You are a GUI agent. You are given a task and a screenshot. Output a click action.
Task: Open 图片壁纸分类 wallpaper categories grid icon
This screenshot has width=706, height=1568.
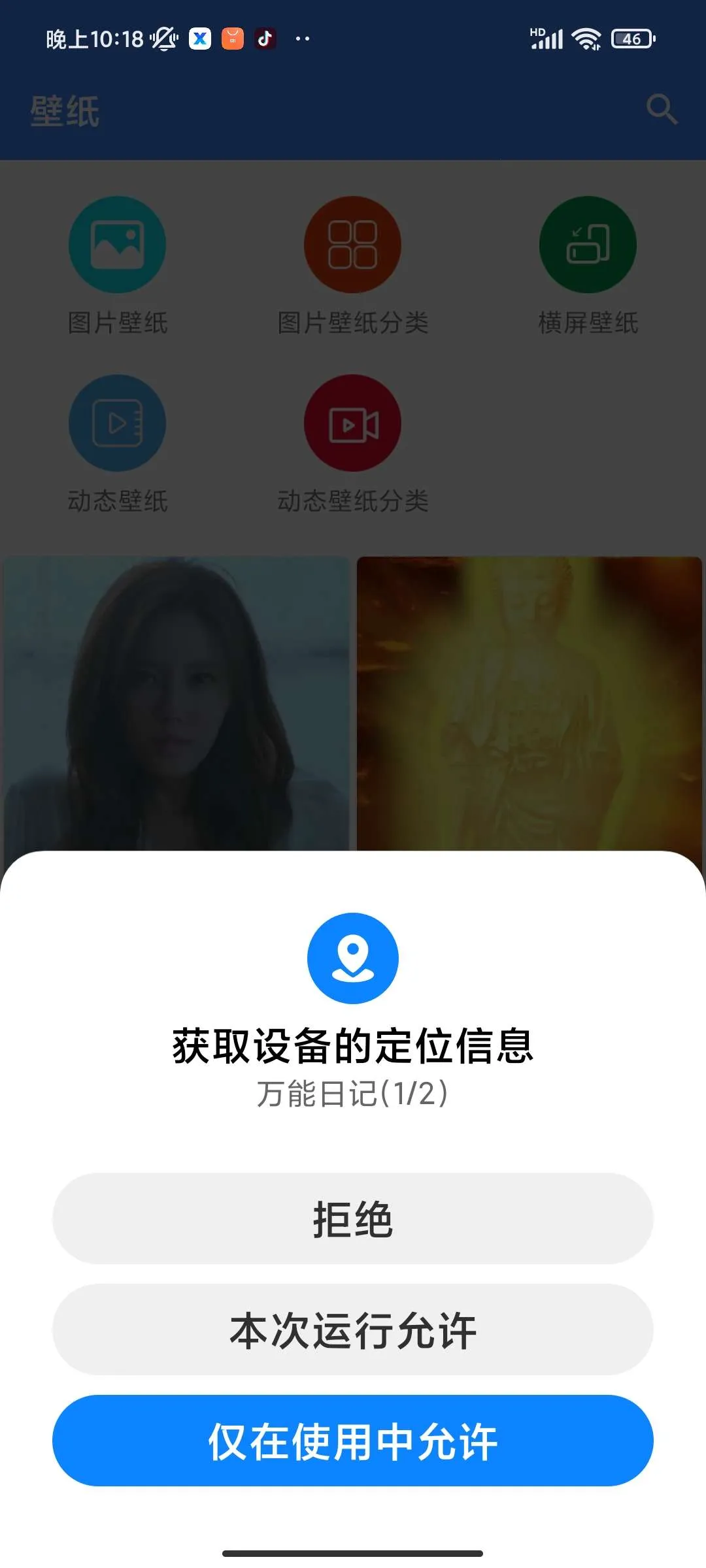pos(352,244)
